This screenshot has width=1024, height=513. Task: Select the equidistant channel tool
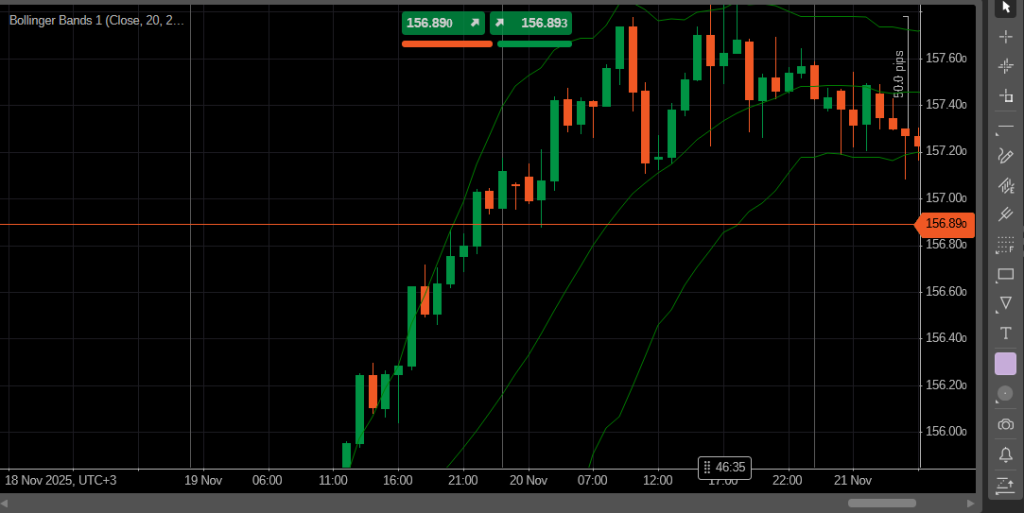point(1006,185)
